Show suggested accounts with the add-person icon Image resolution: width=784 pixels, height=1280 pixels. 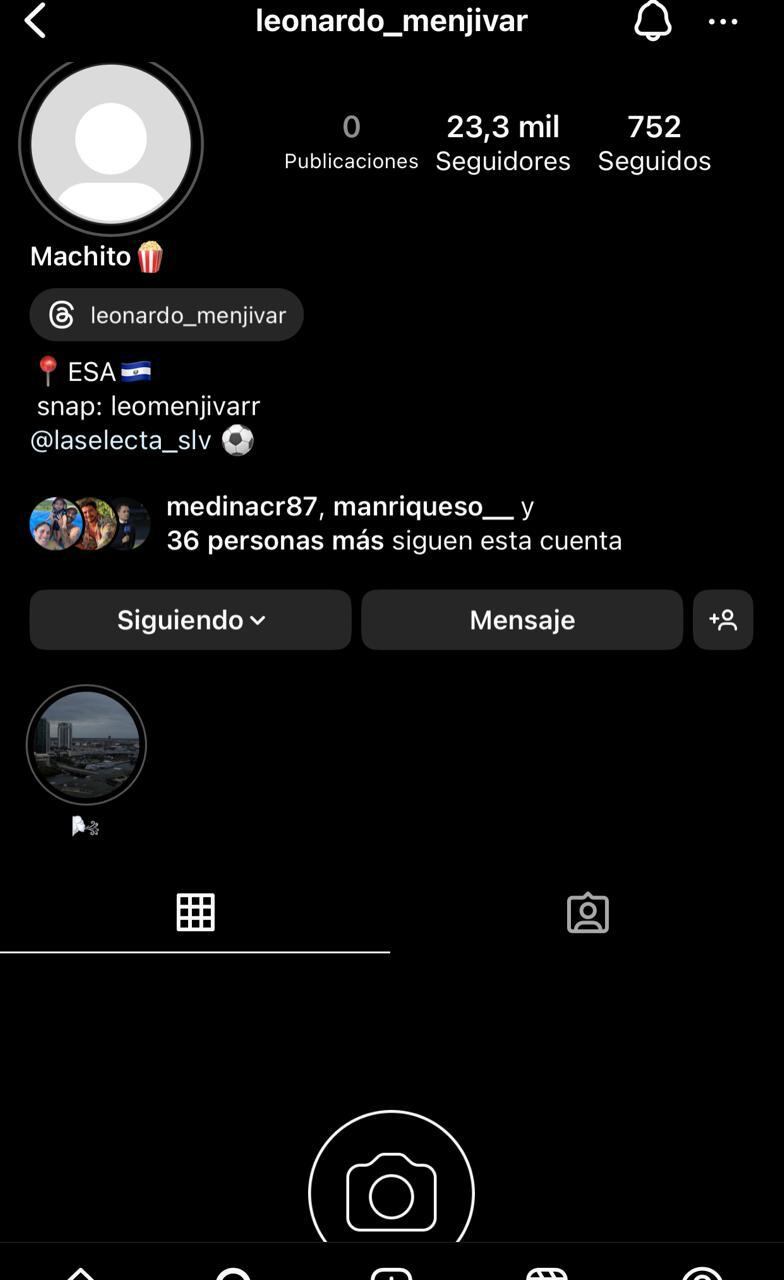723,620
